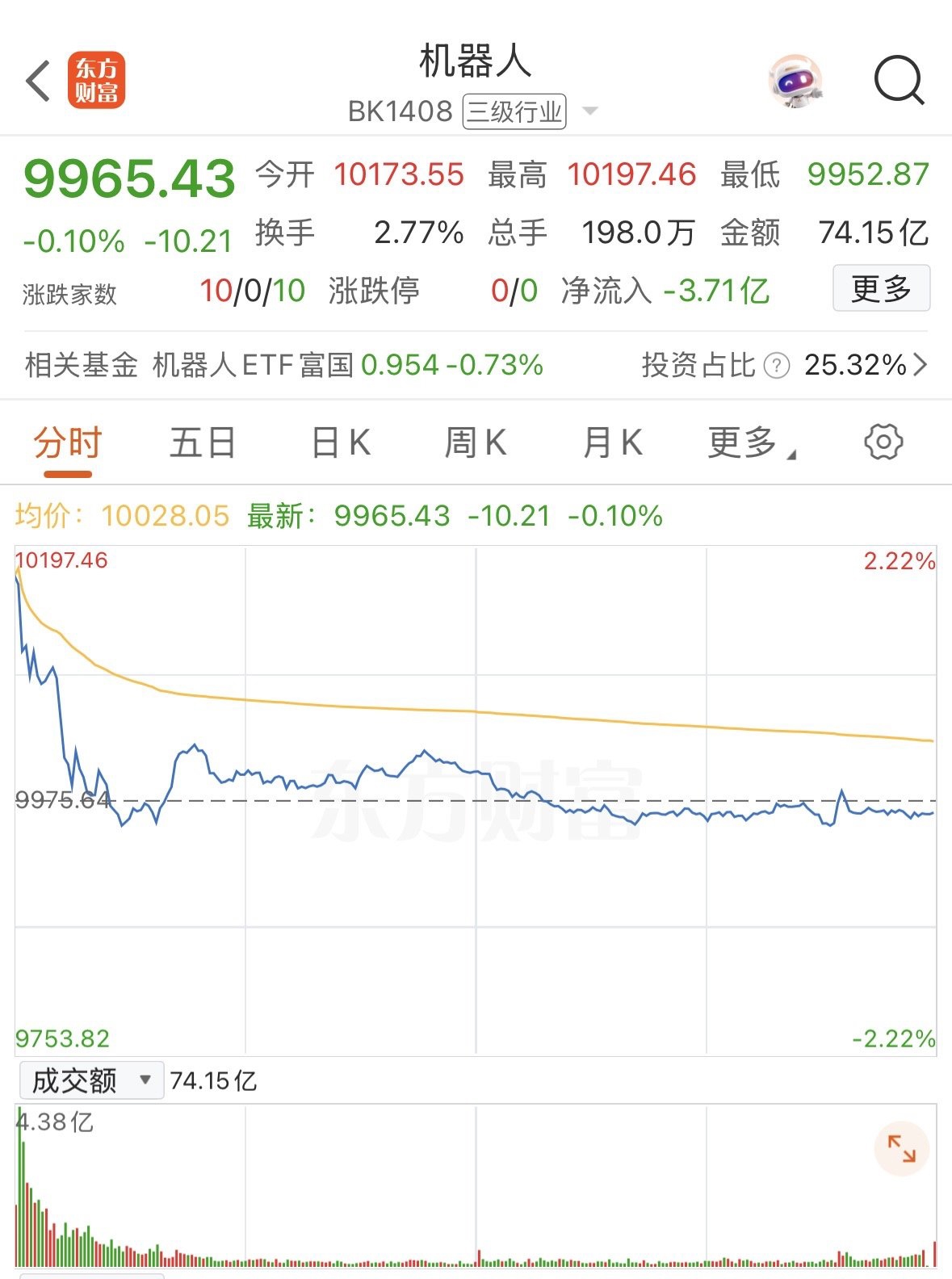Image resolution: width=952 pixels, height=1279 pixels.
Task: Expand the chart to full screen
Action: pyautogui.click(x=901, y=1148)
